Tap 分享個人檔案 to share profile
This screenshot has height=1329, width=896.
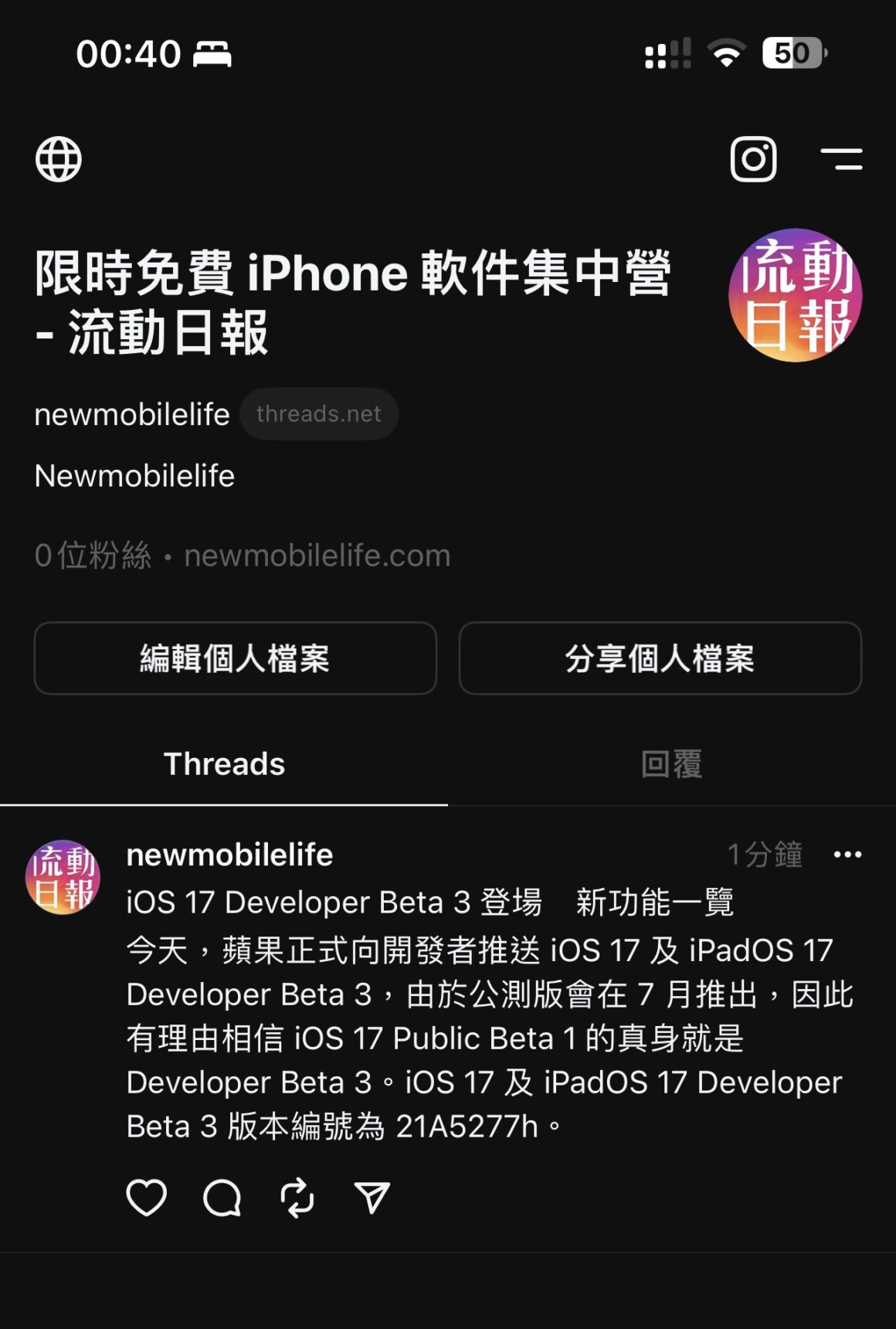pyautogui.click(x=660, y=658)
